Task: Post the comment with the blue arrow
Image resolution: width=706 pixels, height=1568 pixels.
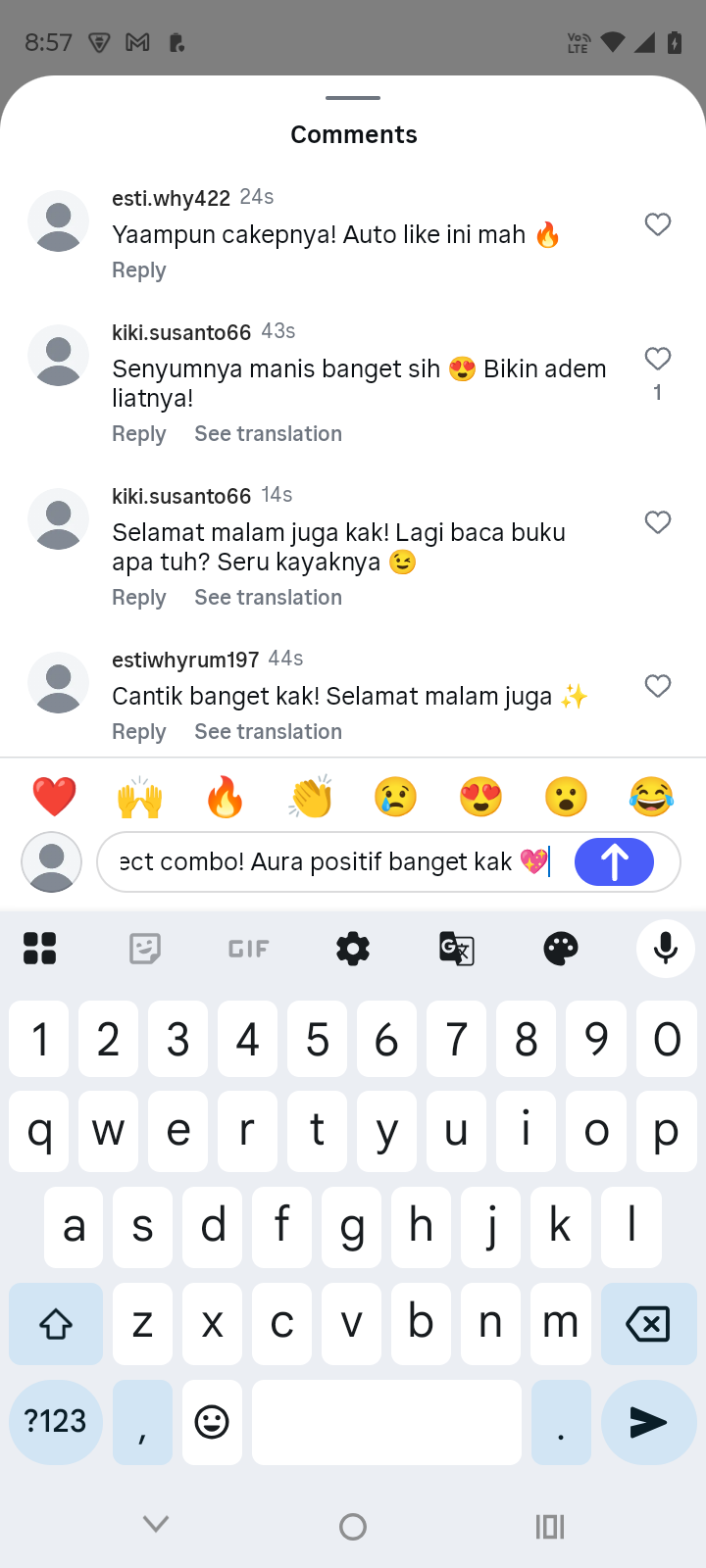Action: [x=614, y=862]
